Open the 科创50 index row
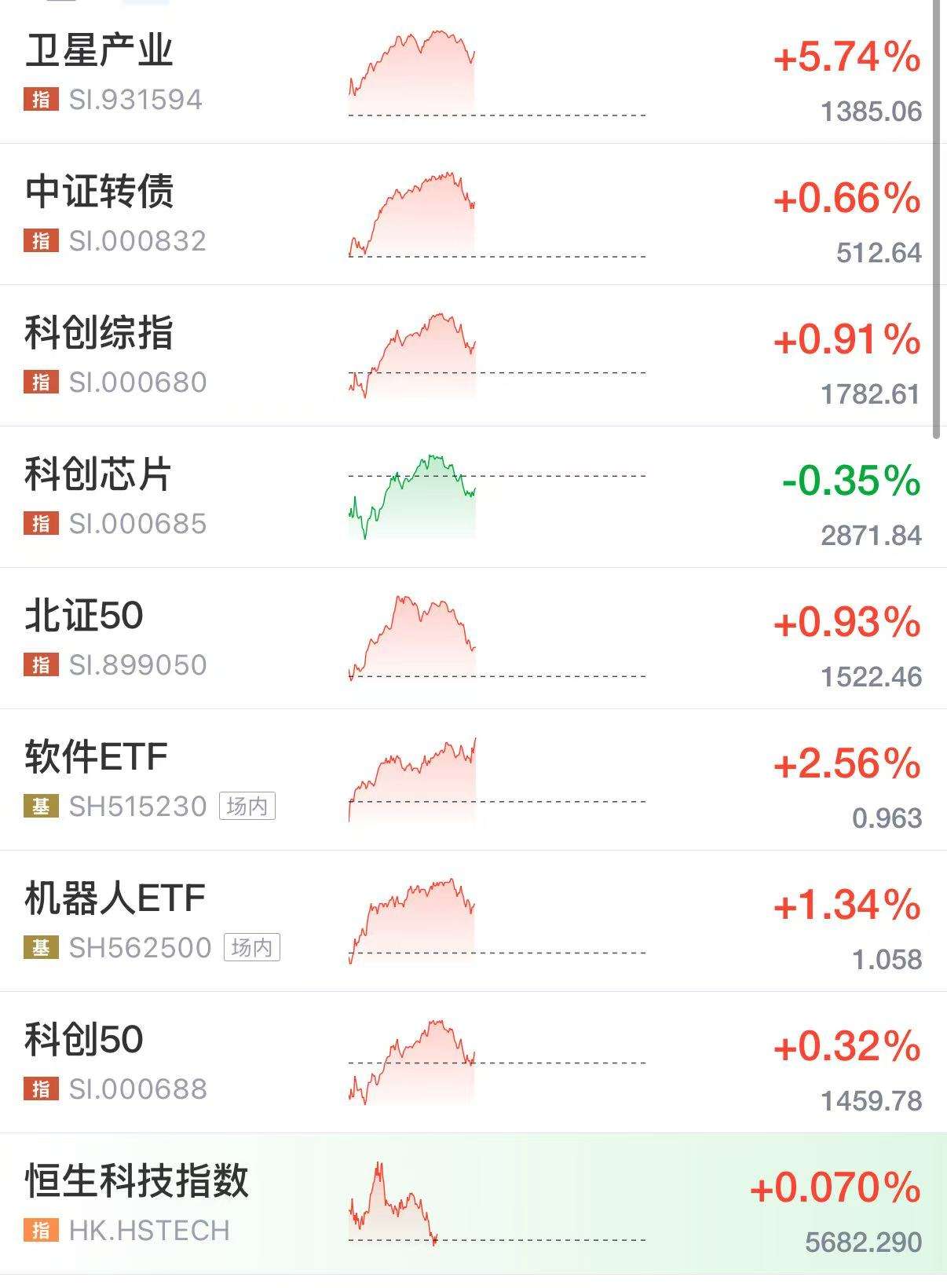Screen dimensions: 947x1288 [x=473, y=1063]
